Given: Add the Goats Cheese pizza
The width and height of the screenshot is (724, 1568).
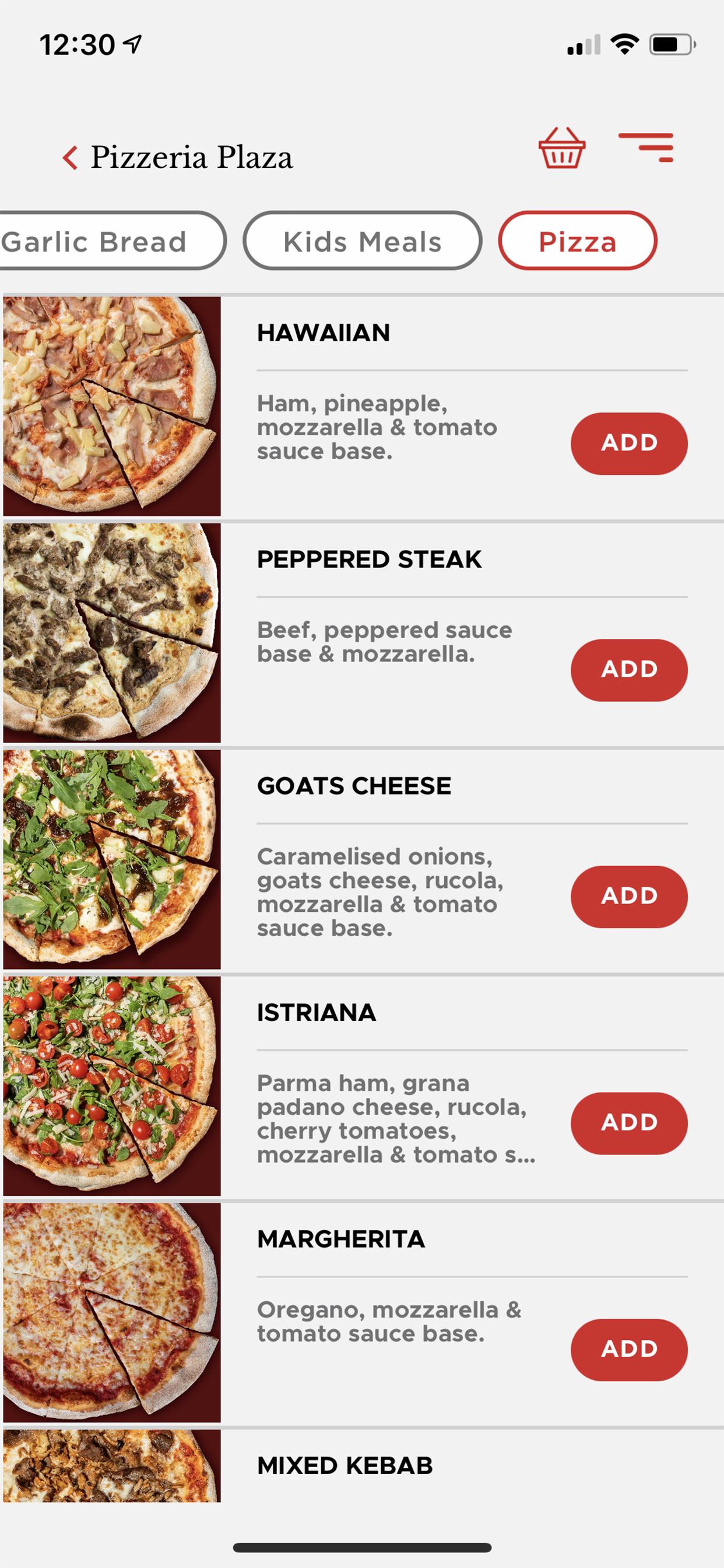Looking at the screenshot, I should click(629, 896).
